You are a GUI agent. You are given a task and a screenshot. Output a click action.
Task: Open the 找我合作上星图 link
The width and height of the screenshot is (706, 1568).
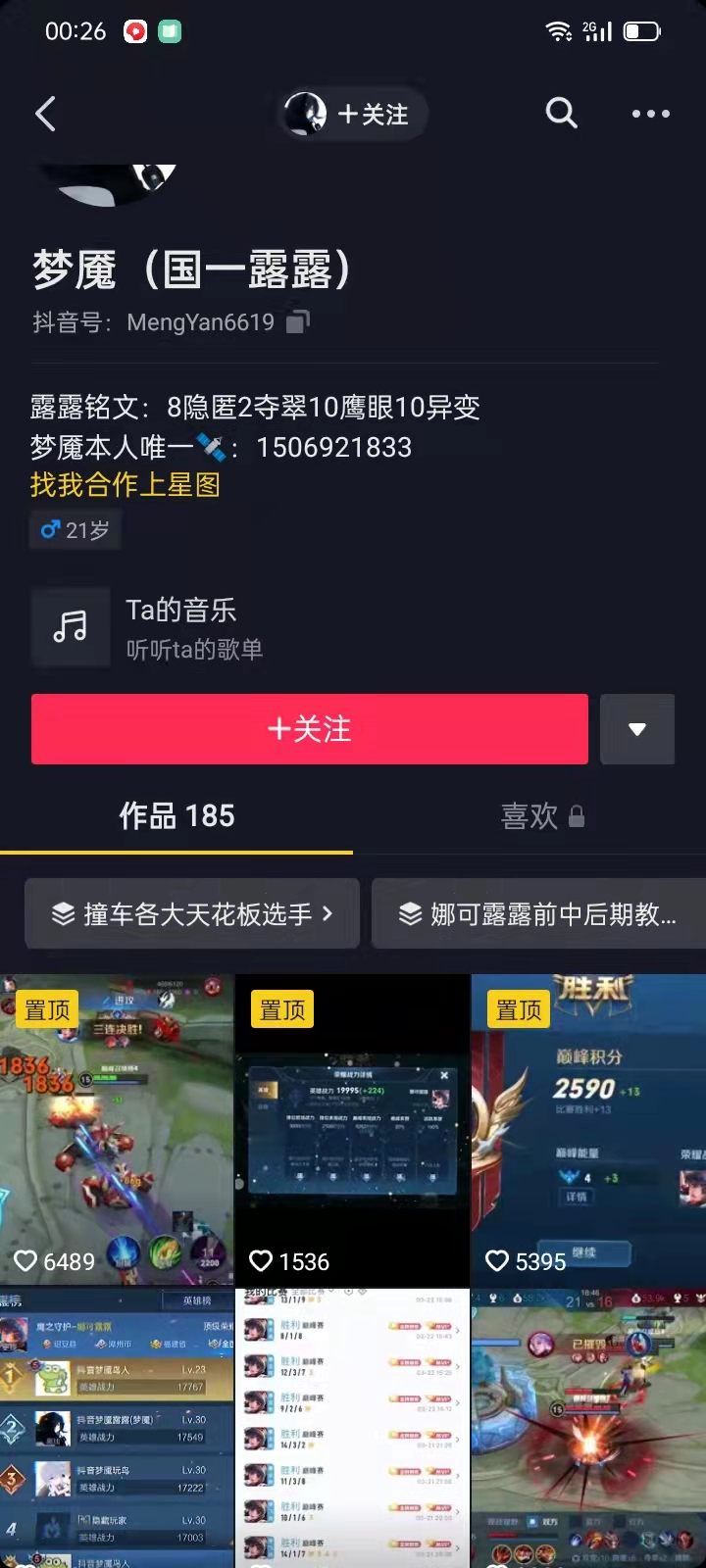coord(126,485)
